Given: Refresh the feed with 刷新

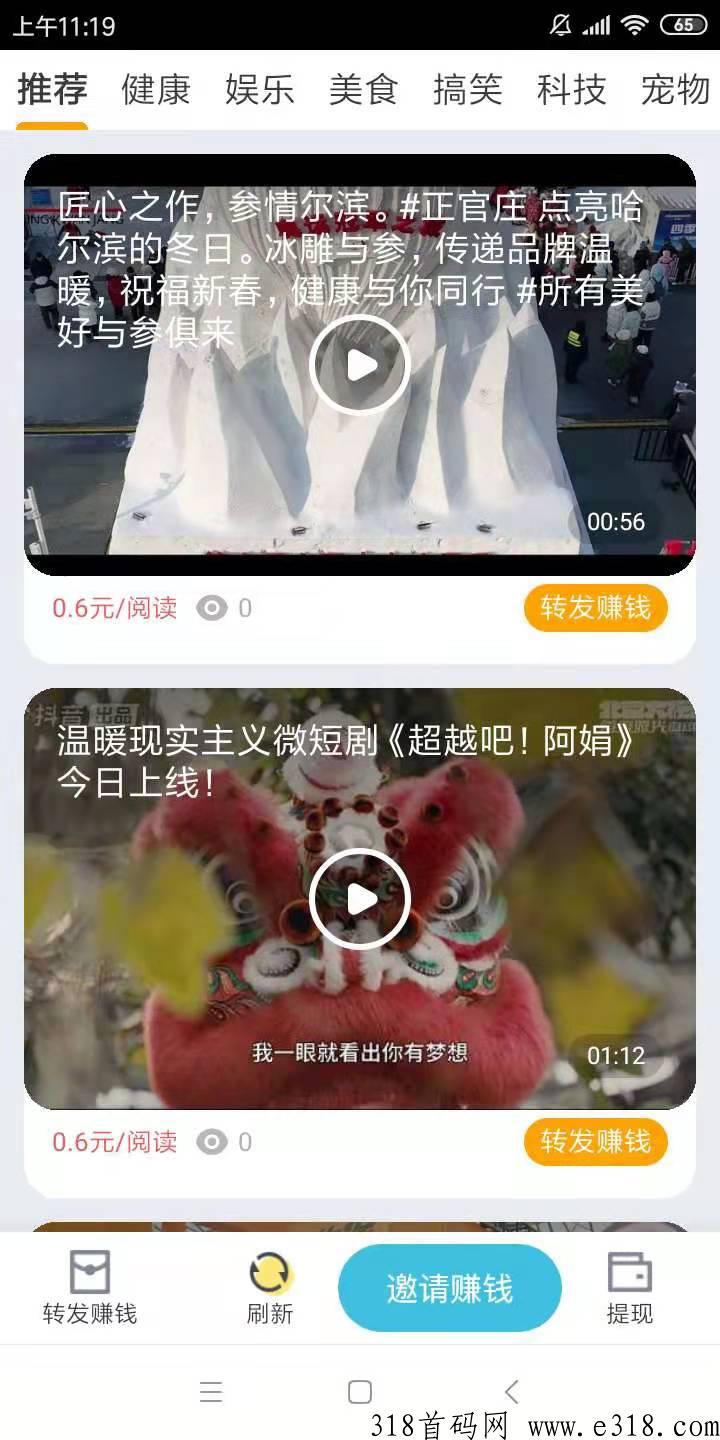Looking at the screenshot, I should 270,1288.
